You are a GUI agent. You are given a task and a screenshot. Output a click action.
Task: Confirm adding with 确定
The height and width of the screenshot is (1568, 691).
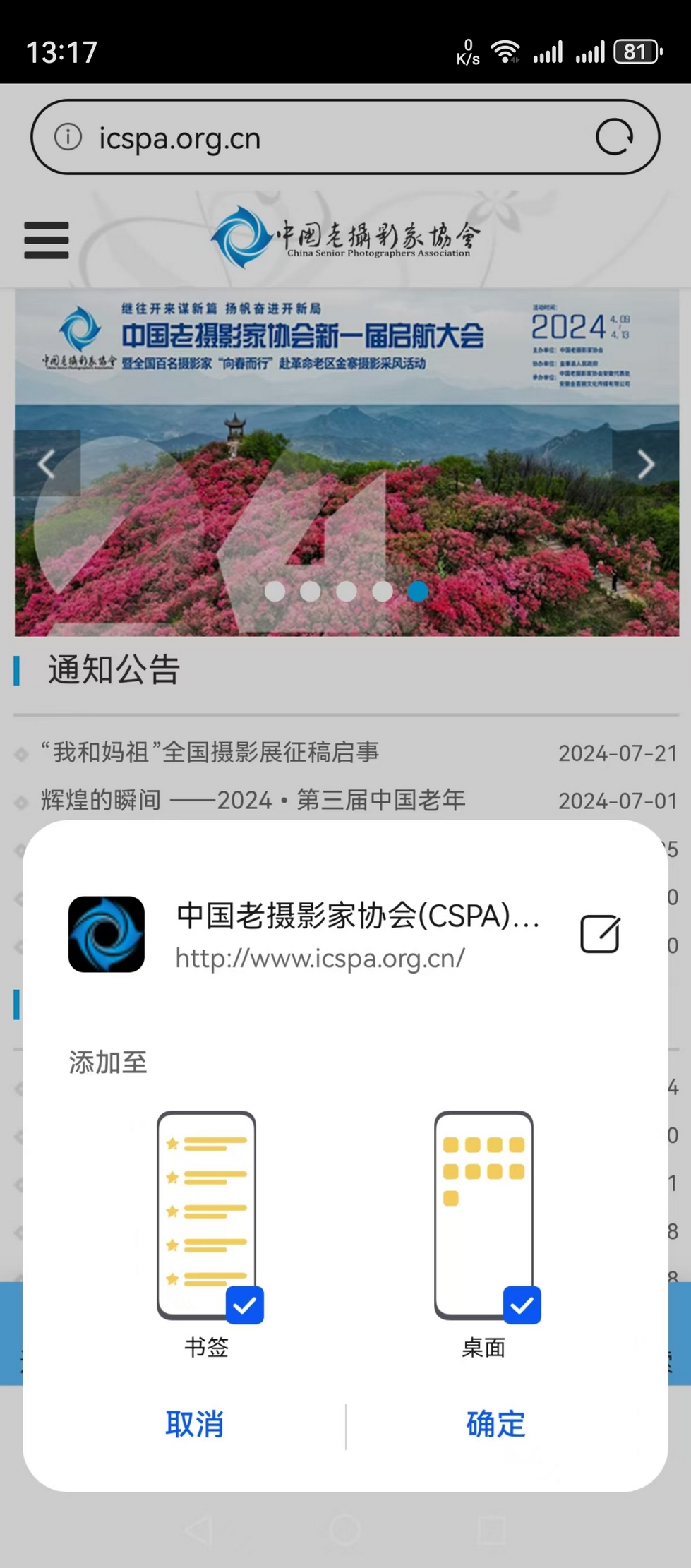(495, 1424)
